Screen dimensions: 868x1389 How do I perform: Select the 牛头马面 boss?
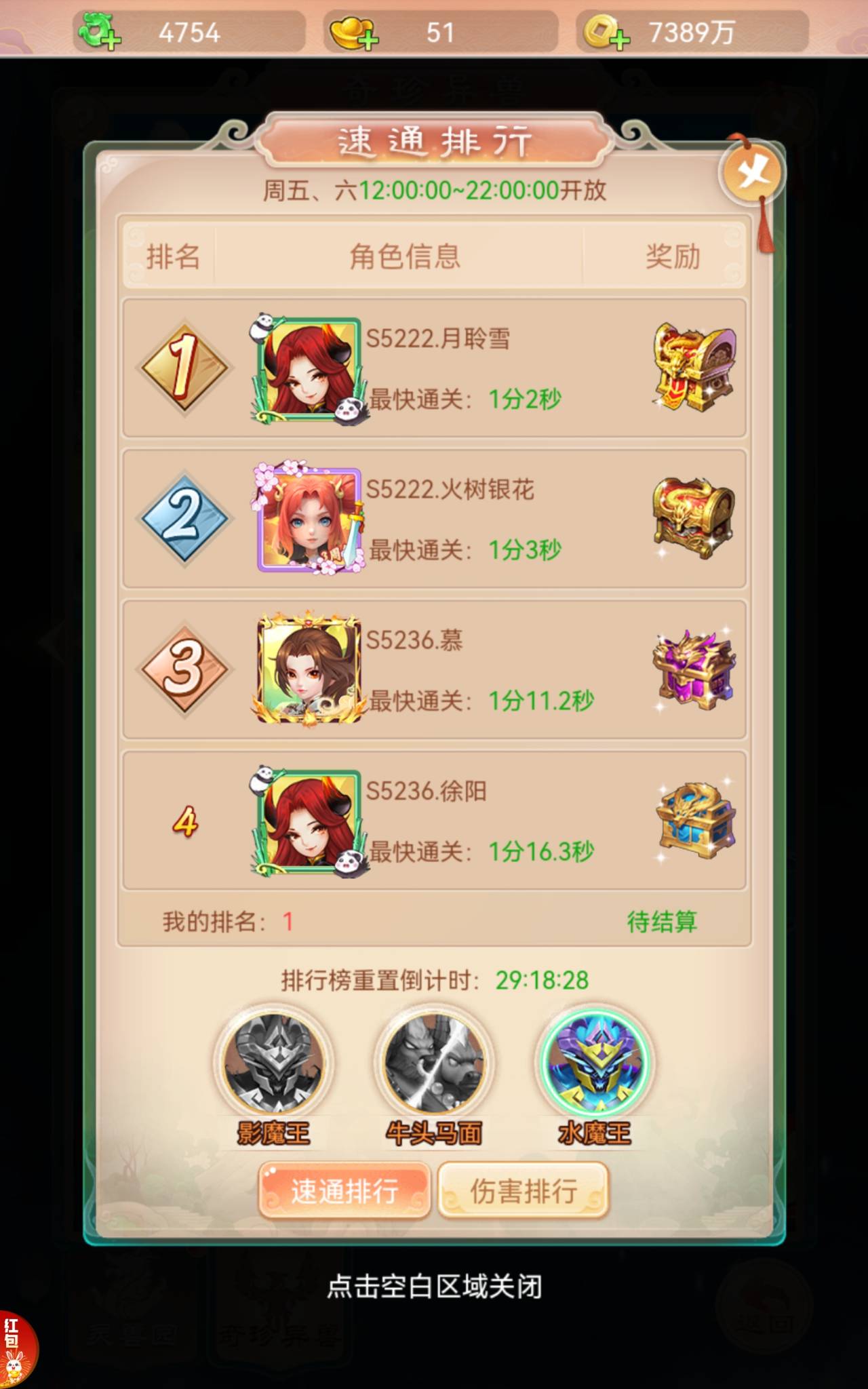click(433, 1063)
